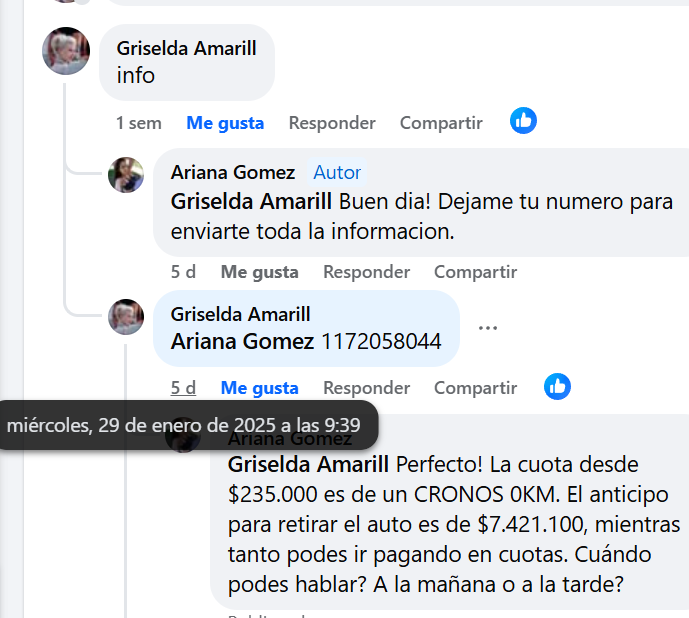Open tagged Ariana Gomez mention in number comment
This screenshot has height=618, width=689.
coord(242,341)
